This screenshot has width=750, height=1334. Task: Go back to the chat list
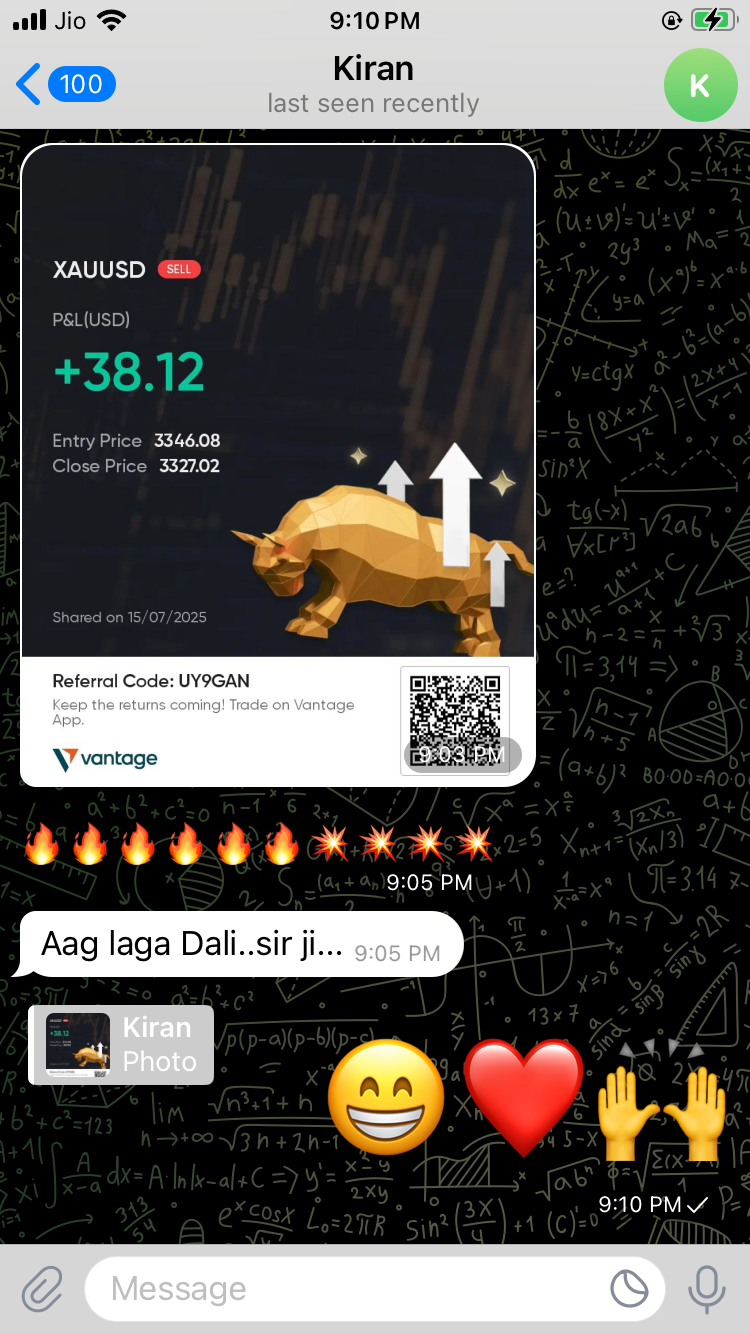(64, 85)
